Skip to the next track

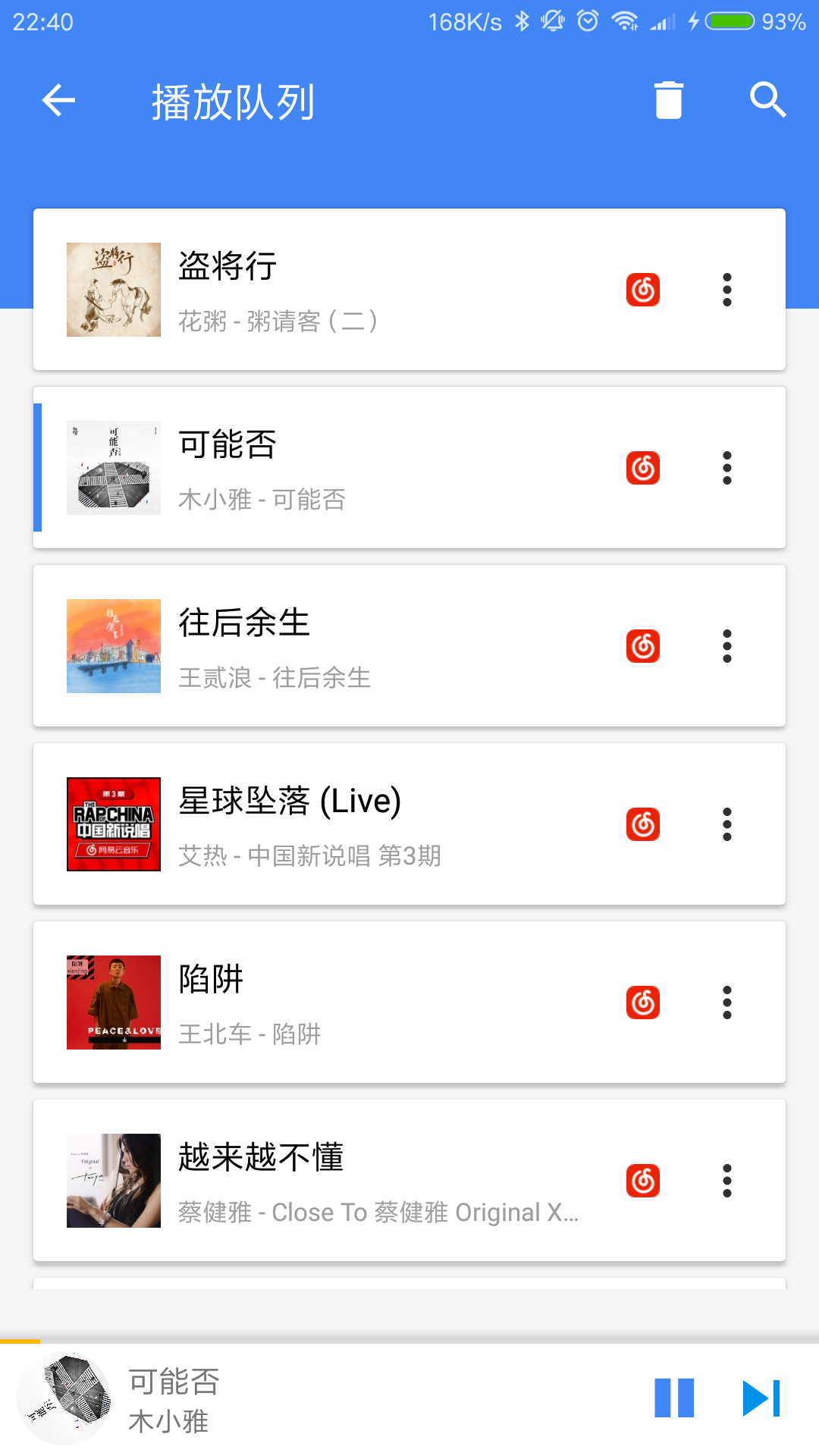pos(761,1398)
